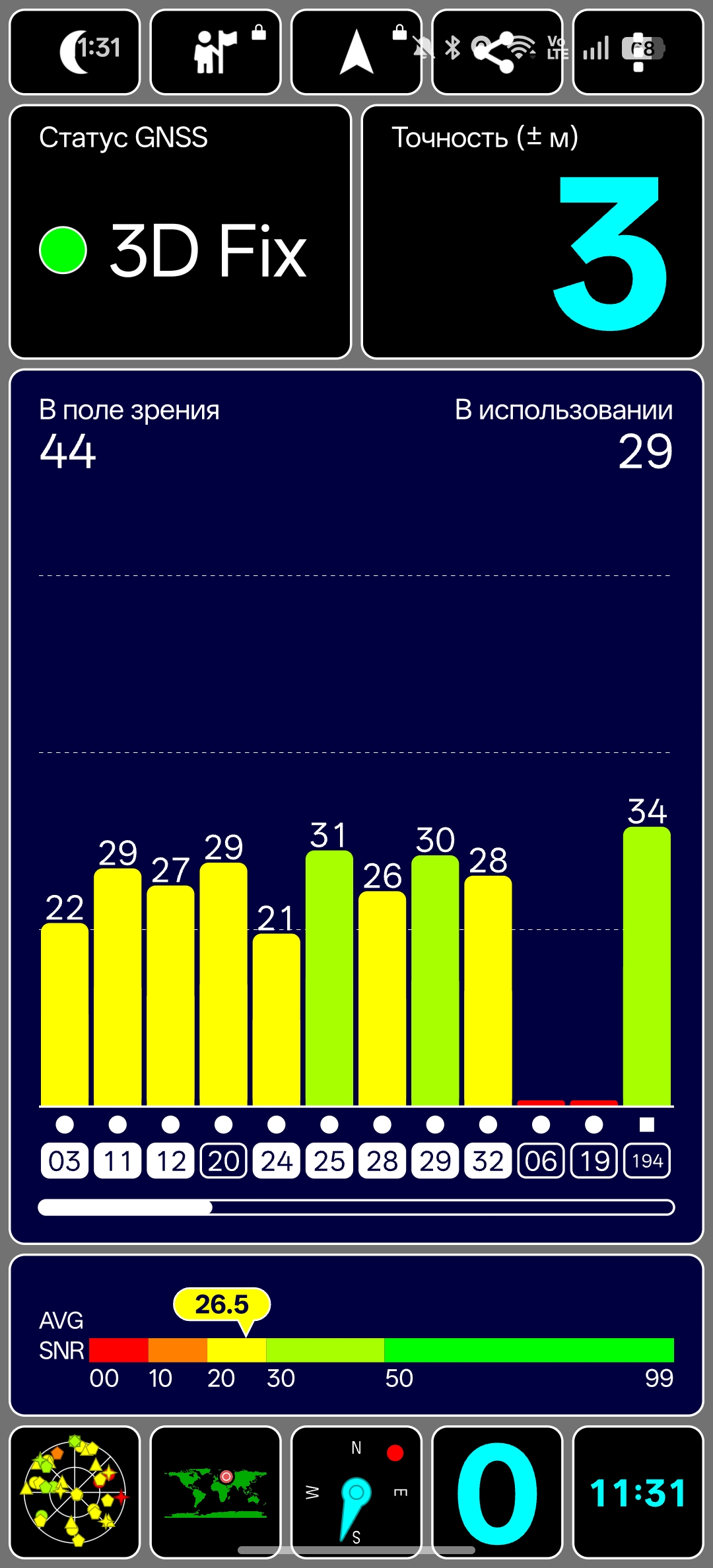Share the current GPS data

click(x=497, y=52)
